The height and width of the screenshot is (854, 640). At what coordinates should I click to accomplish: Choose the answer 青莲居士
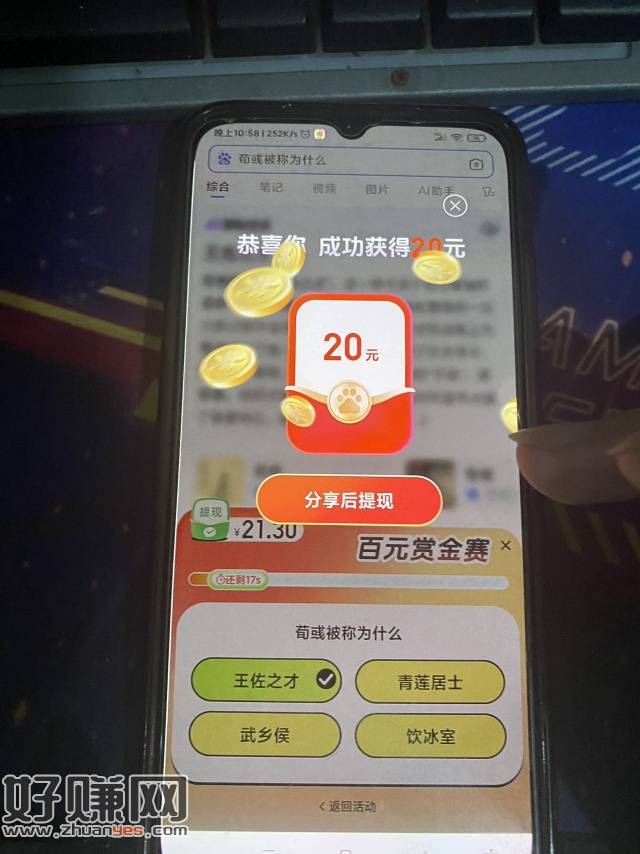coord(429,682)
